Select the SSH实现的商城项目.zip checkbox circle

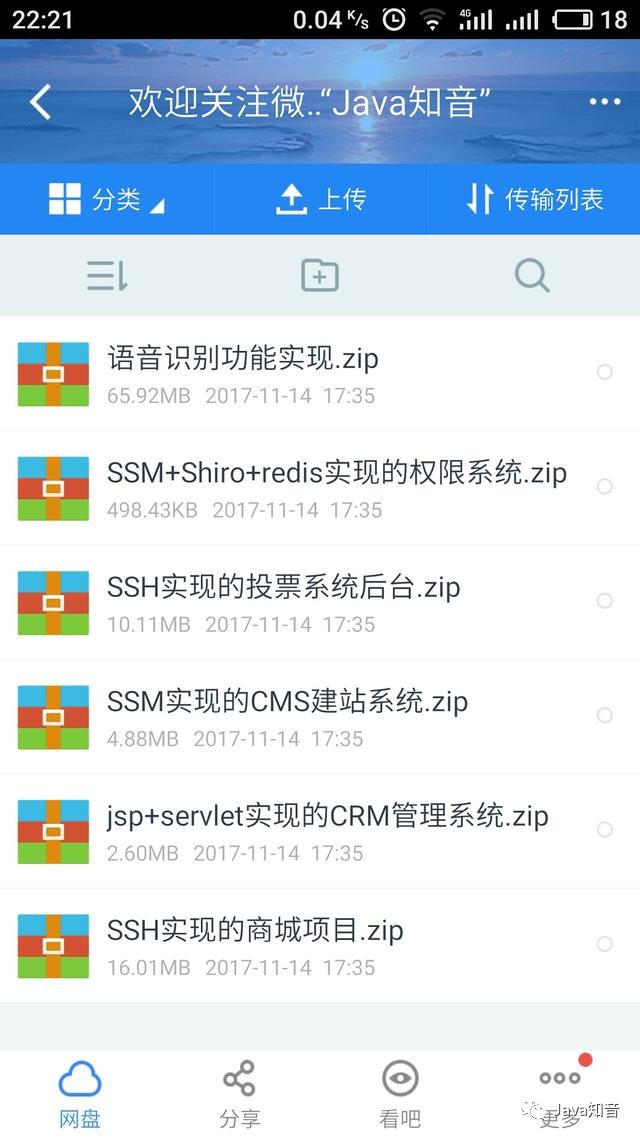(604, 944)
